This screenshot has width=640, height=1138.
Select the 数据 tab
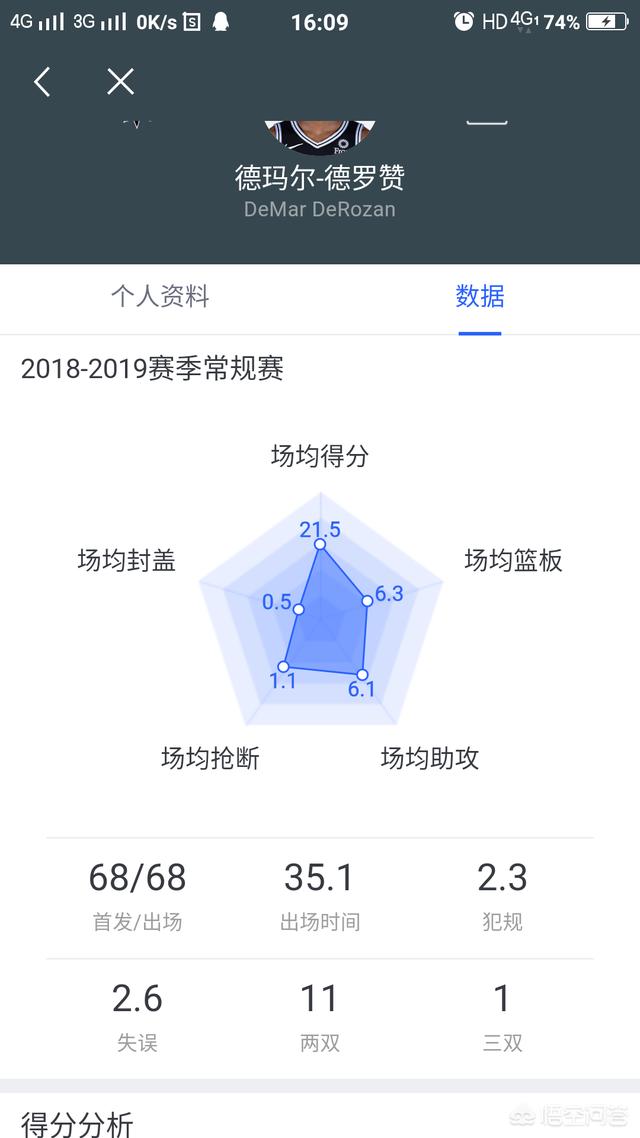480,297
